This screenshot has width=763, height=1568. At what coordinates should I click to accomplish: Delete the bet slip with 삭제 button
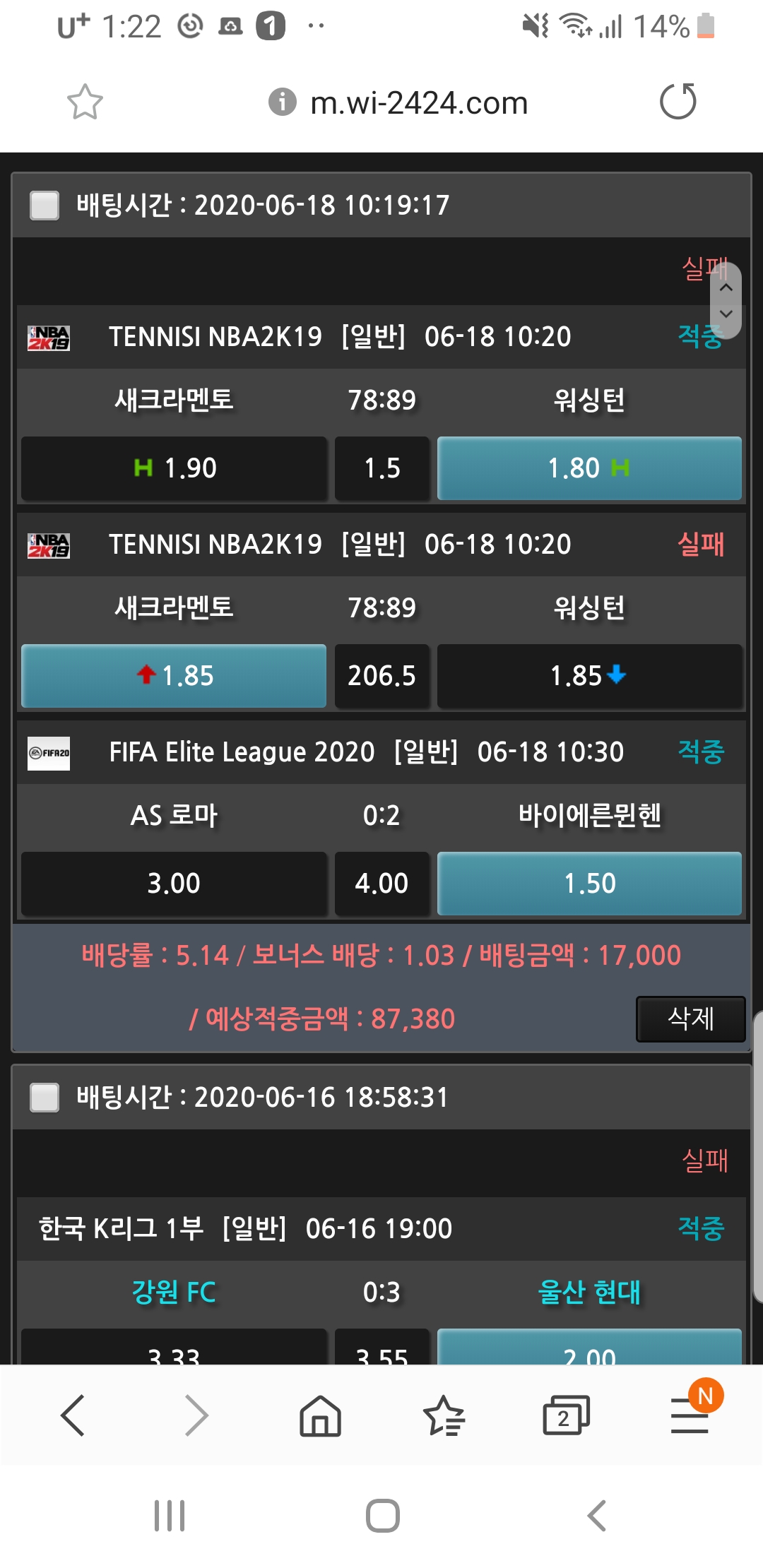(x=690, y=1018)
